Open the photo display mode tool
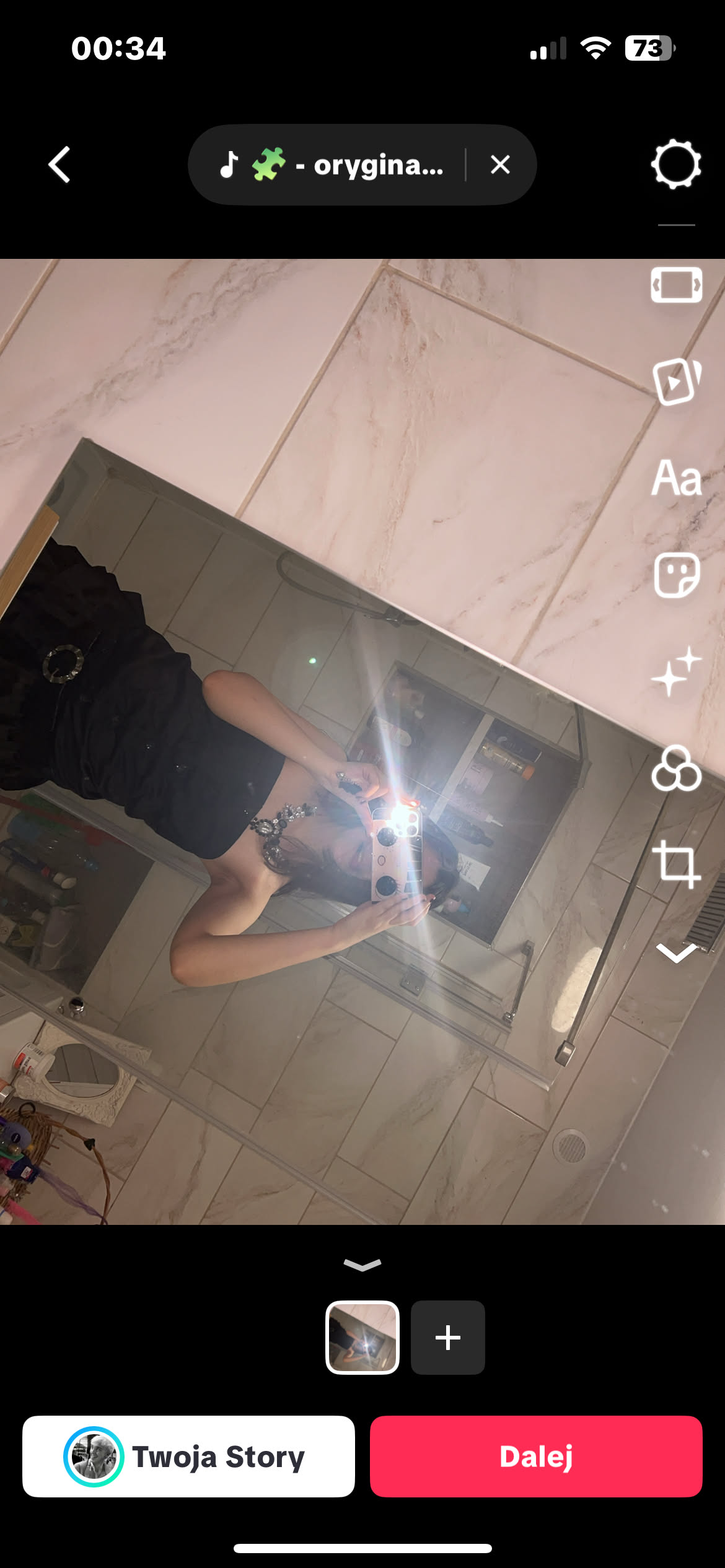This screenshot has height=1568, width=725. (676, 285)
